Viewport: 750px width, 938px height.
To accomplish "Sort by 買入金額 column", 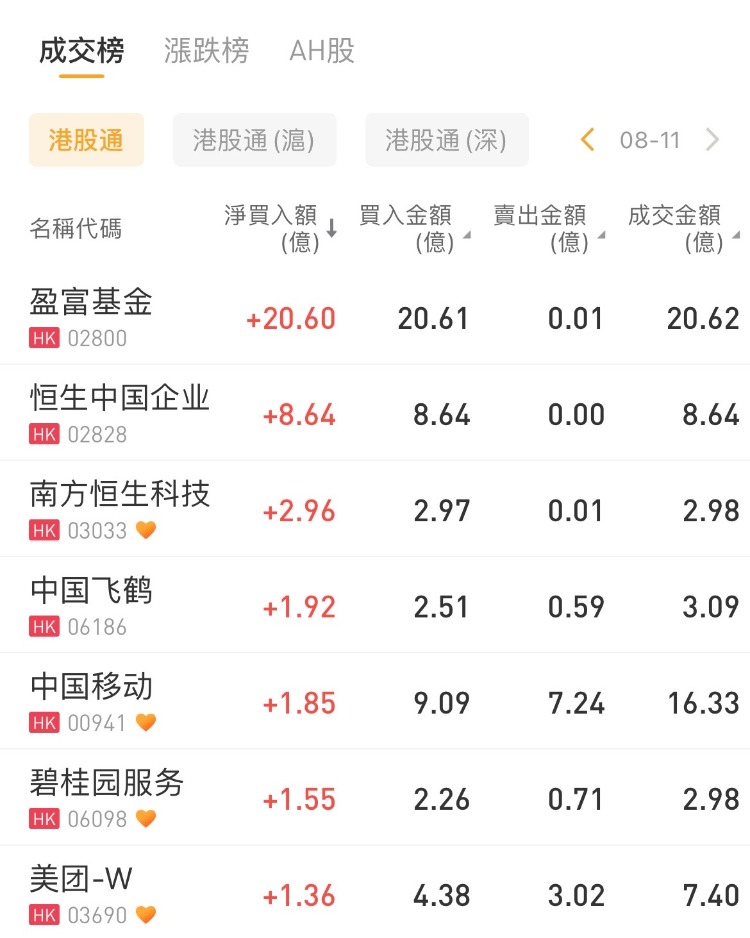I will pyautogui.click(x=412, y=228).
